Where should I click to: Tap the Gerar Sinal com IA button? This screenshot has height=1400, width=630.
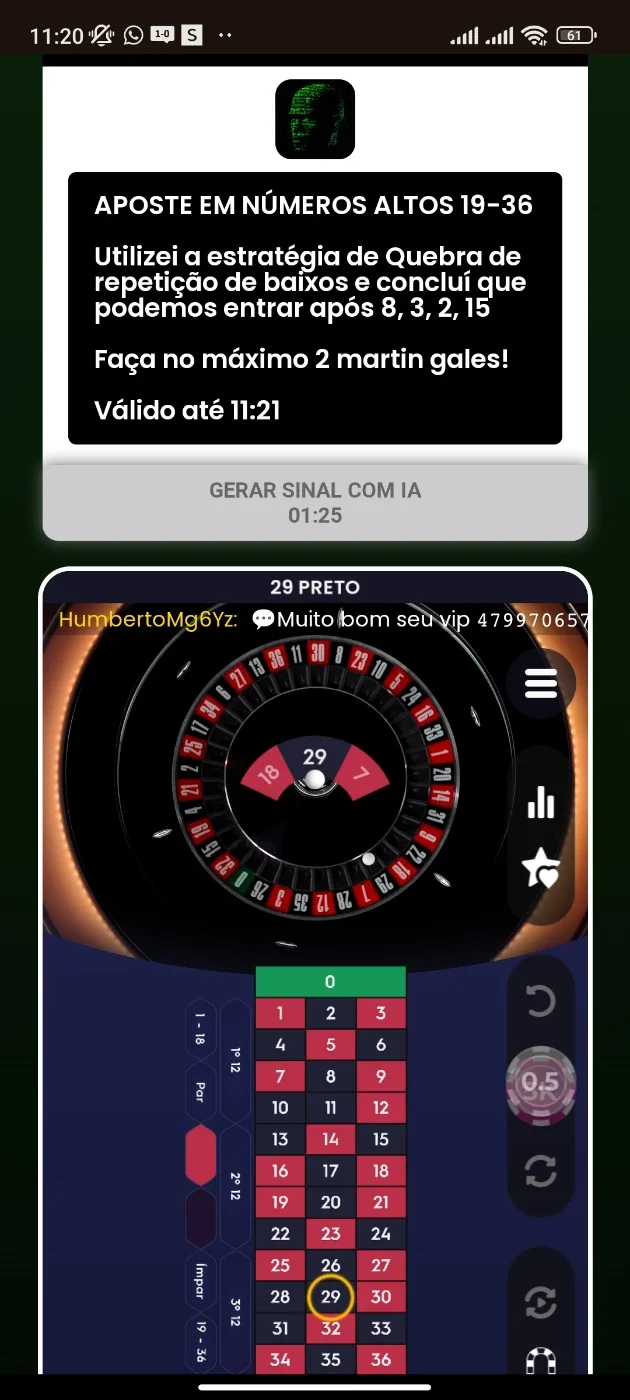pos(315,502)
